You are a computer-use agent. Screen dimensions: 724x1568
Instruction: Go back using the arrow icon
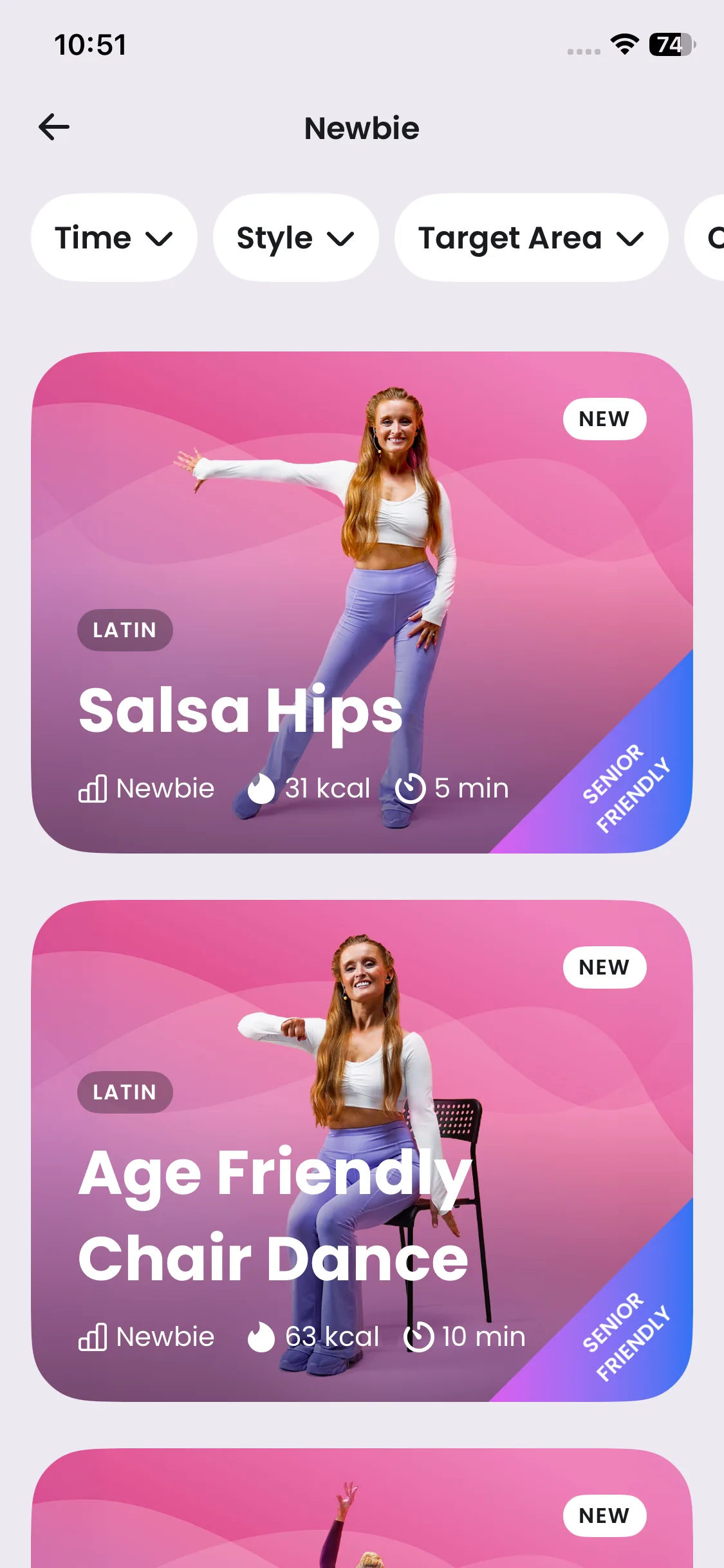coord(54,127)
